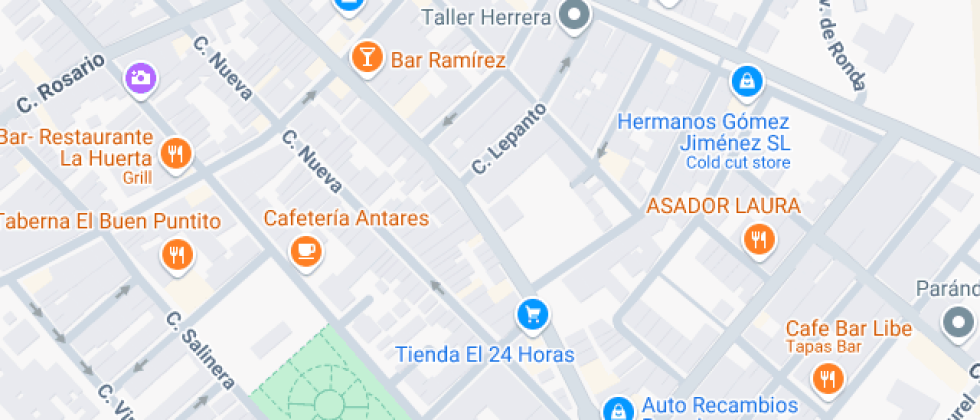Tap the Hermanos Gómez Jiménez SL shop pin

tap(746, 82)
